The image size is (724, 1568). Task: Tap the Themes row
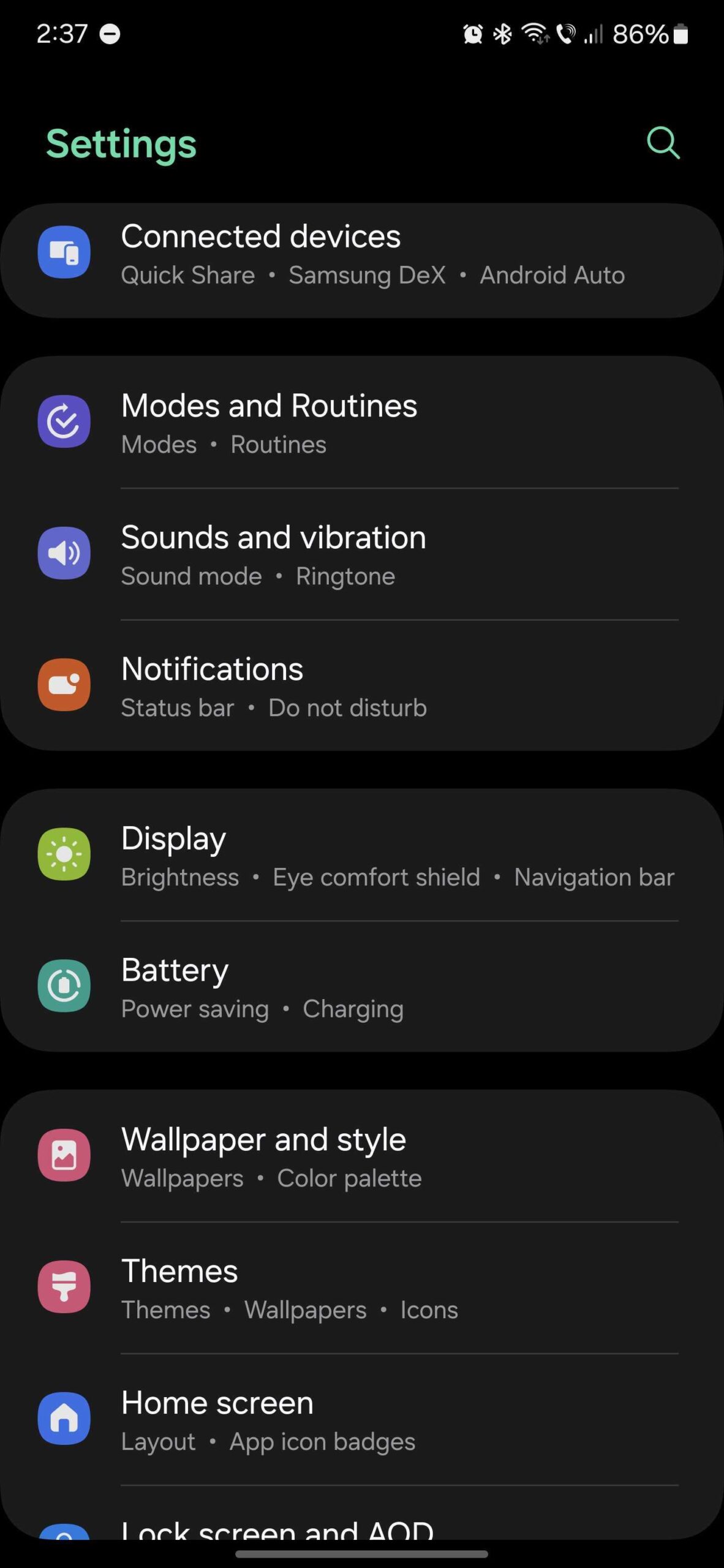pyautogui.click(x=361, y=1288)
